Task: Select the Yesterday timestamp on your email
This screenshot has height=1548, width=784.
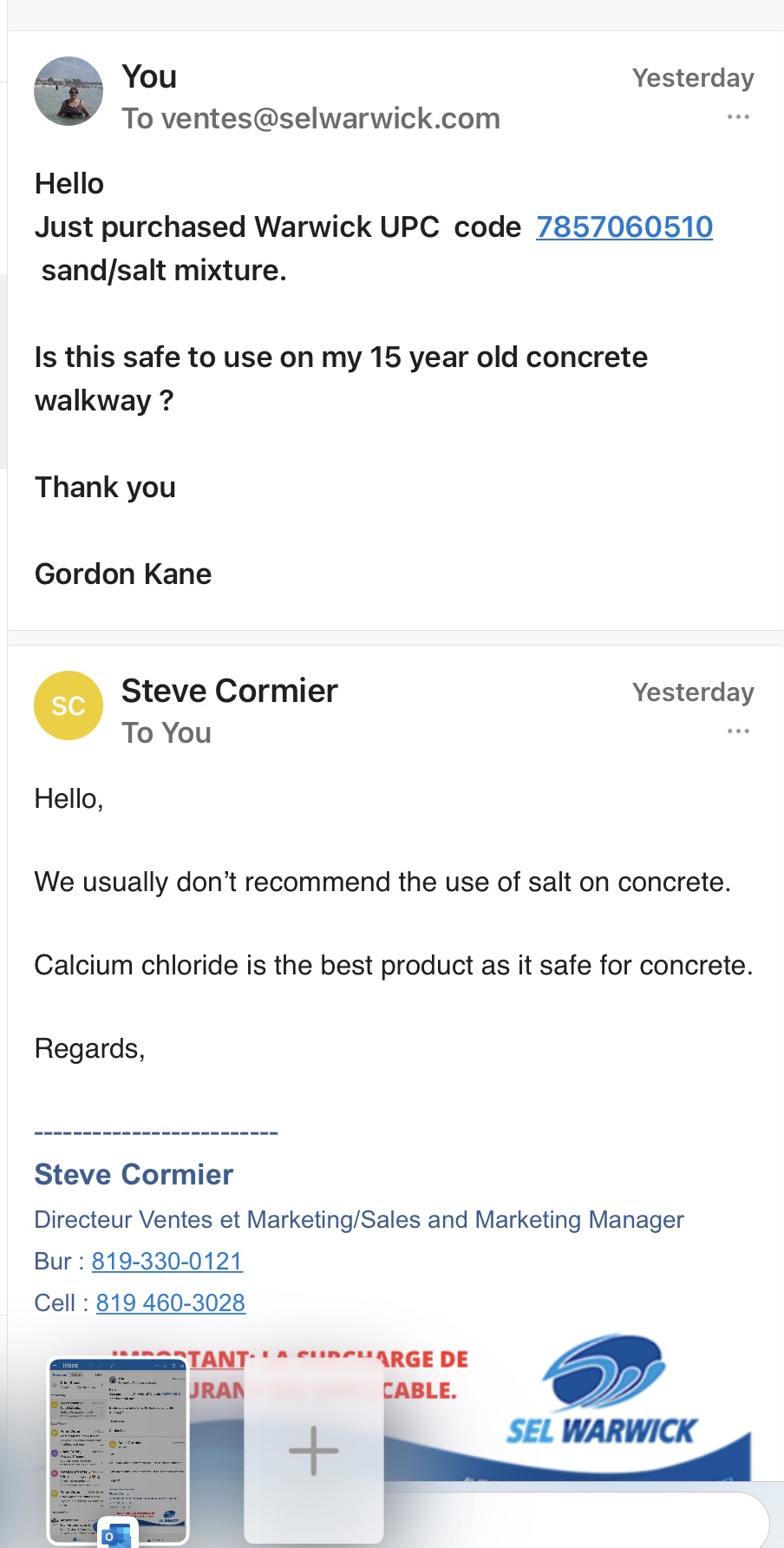Action: click(692, 77)
